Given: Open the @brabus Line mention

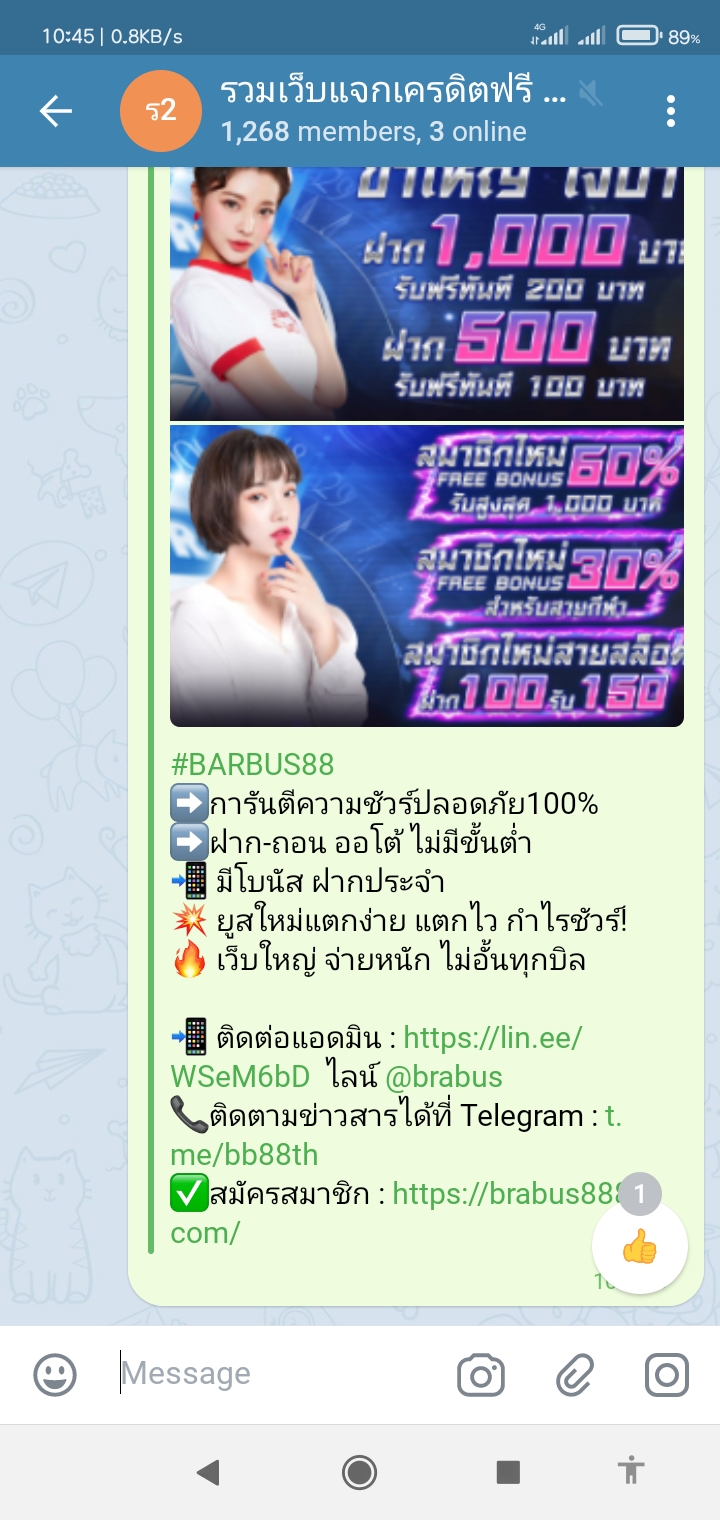Looking at the screenshot, I should 444,1077.
